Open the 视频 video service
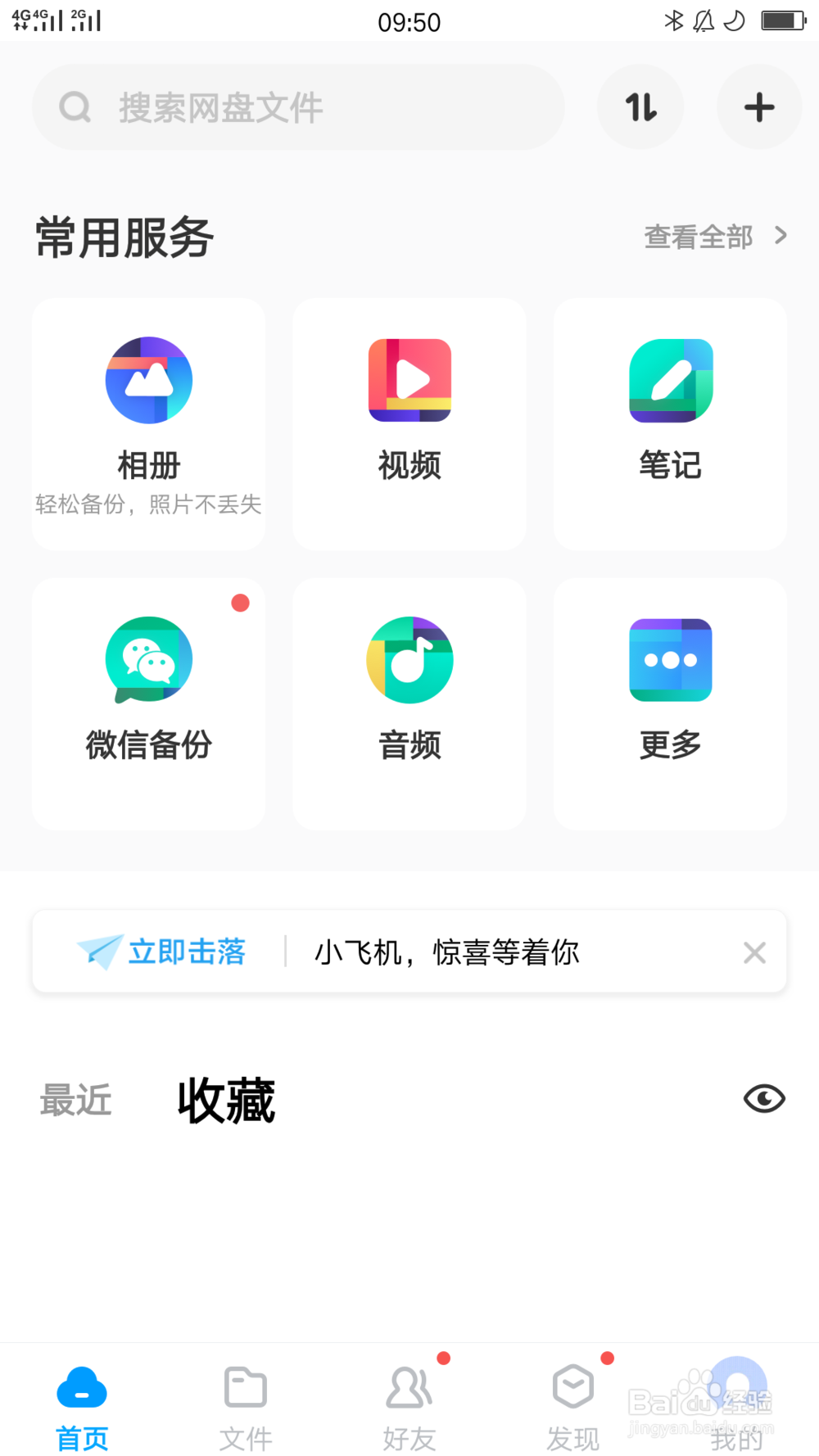The width and height of the screenshot is (819, 1456). pyautogui.click(x=409, y=409)
